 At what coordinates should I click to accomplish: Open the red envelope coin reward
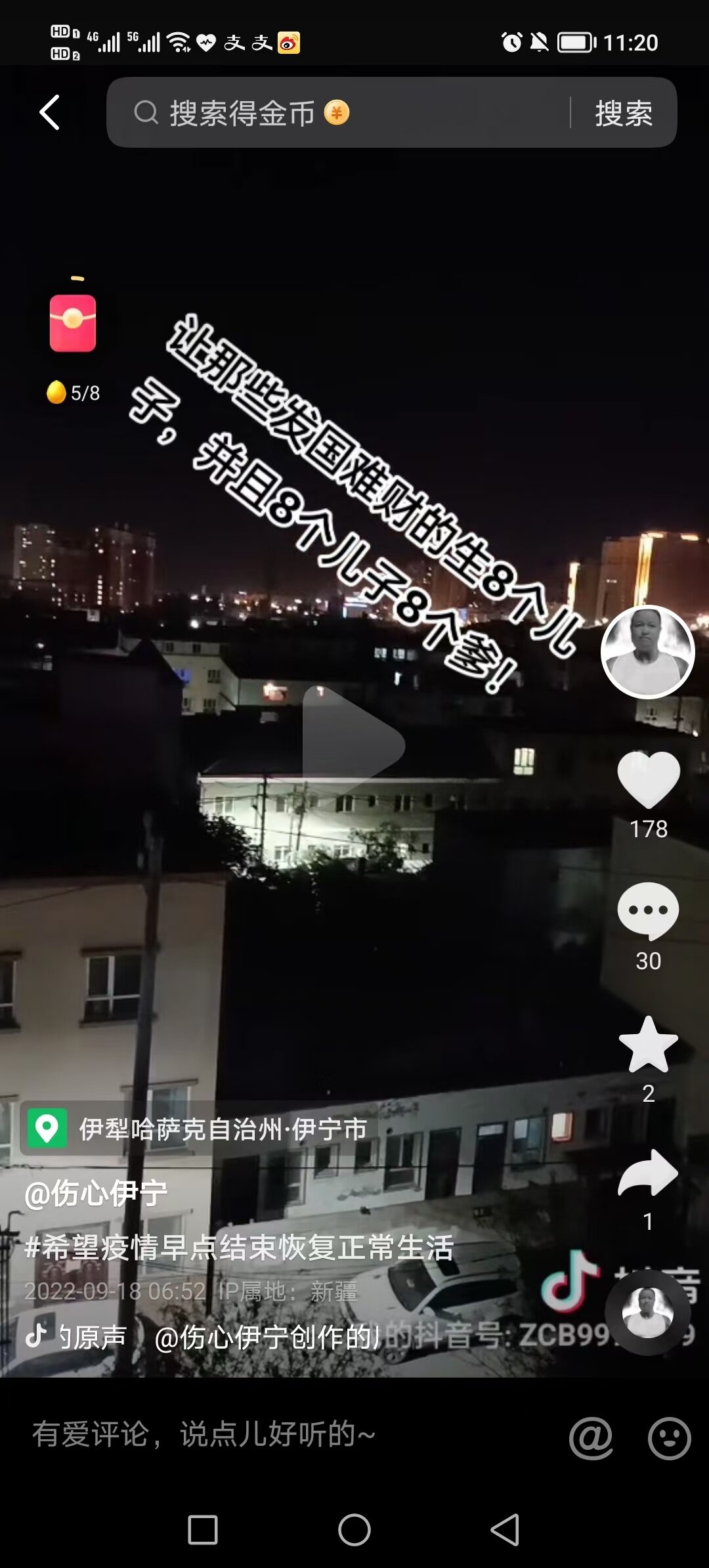point(73,323)
